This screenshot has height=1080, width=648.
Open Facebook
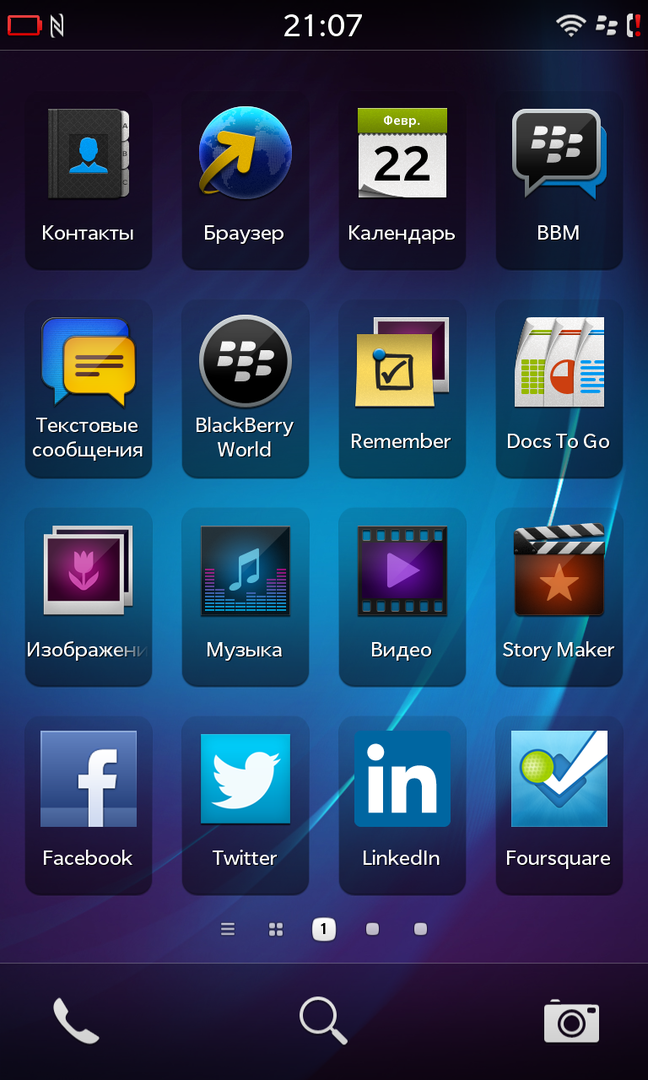click(x=87, y=780)
